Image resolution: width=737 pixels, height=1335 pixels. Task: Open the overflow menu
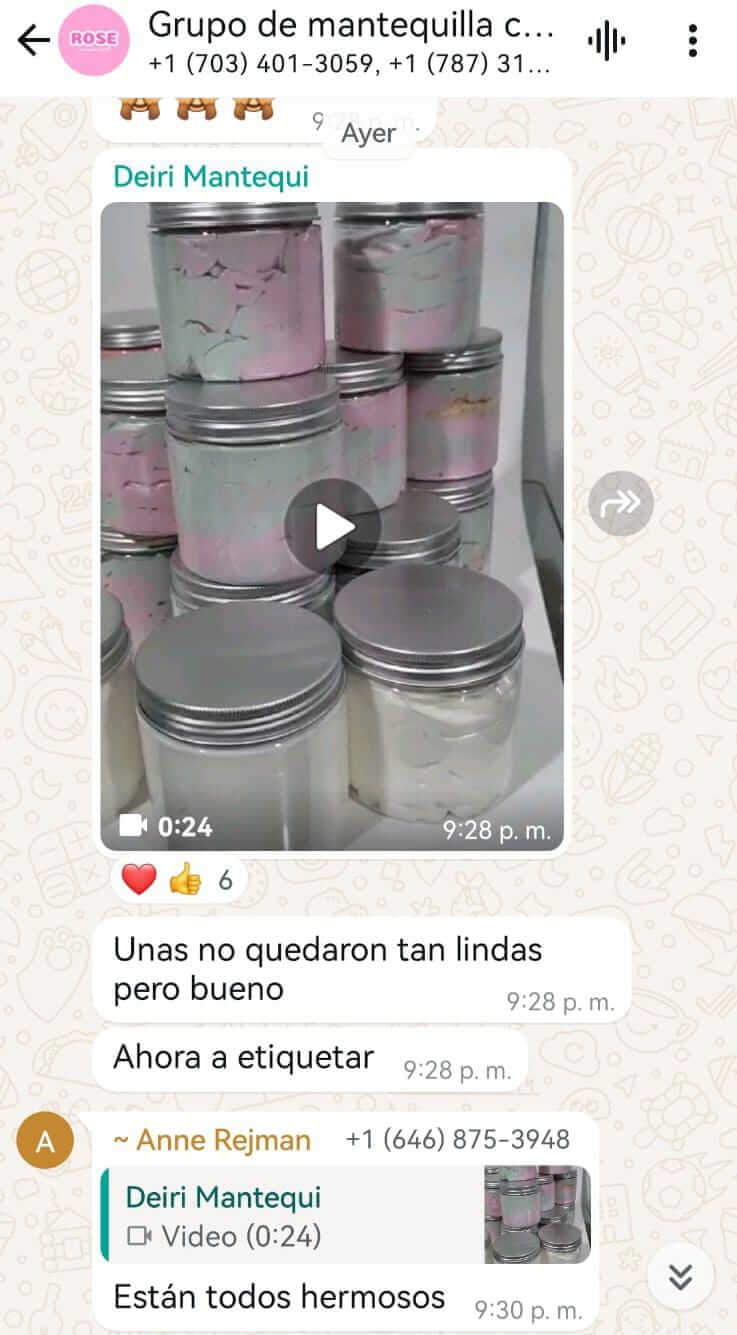[x=692, y=41]
